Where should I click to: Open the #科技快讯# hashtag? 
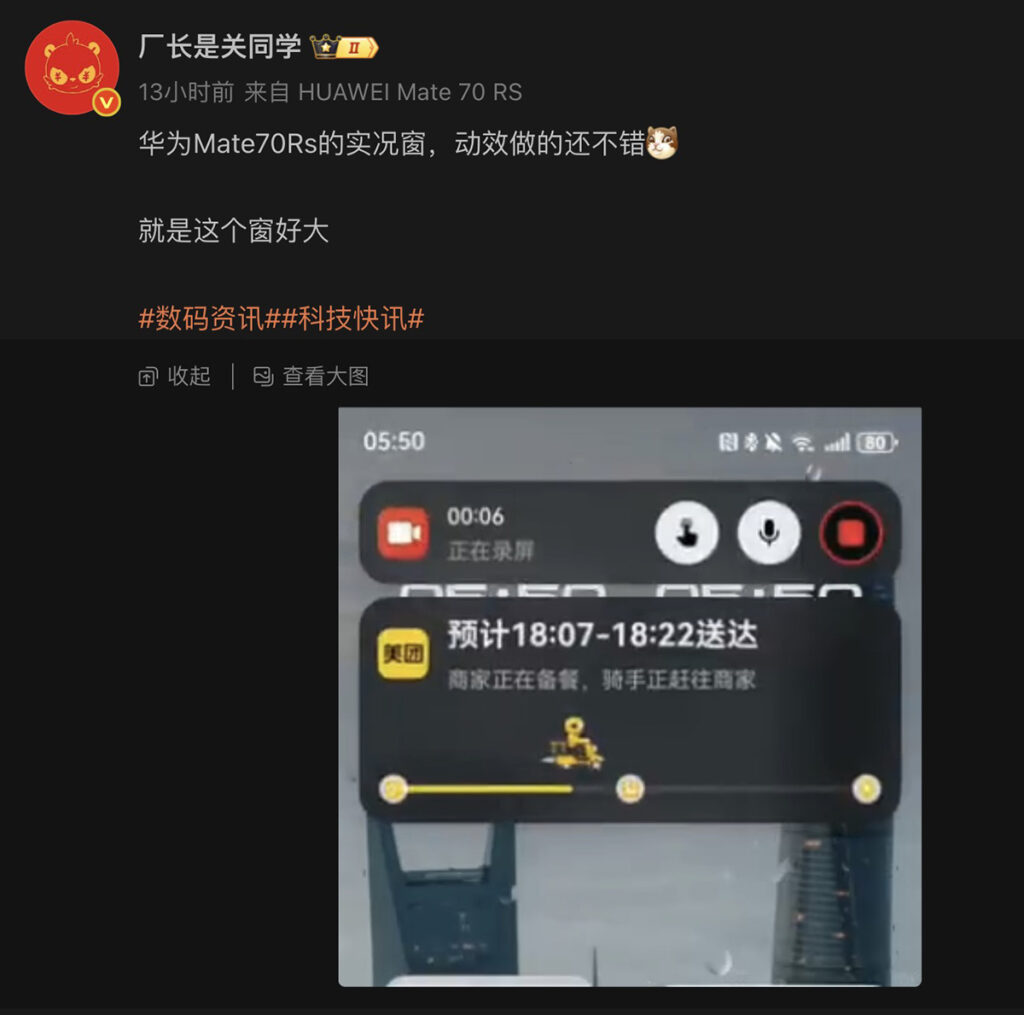point(353,319)
